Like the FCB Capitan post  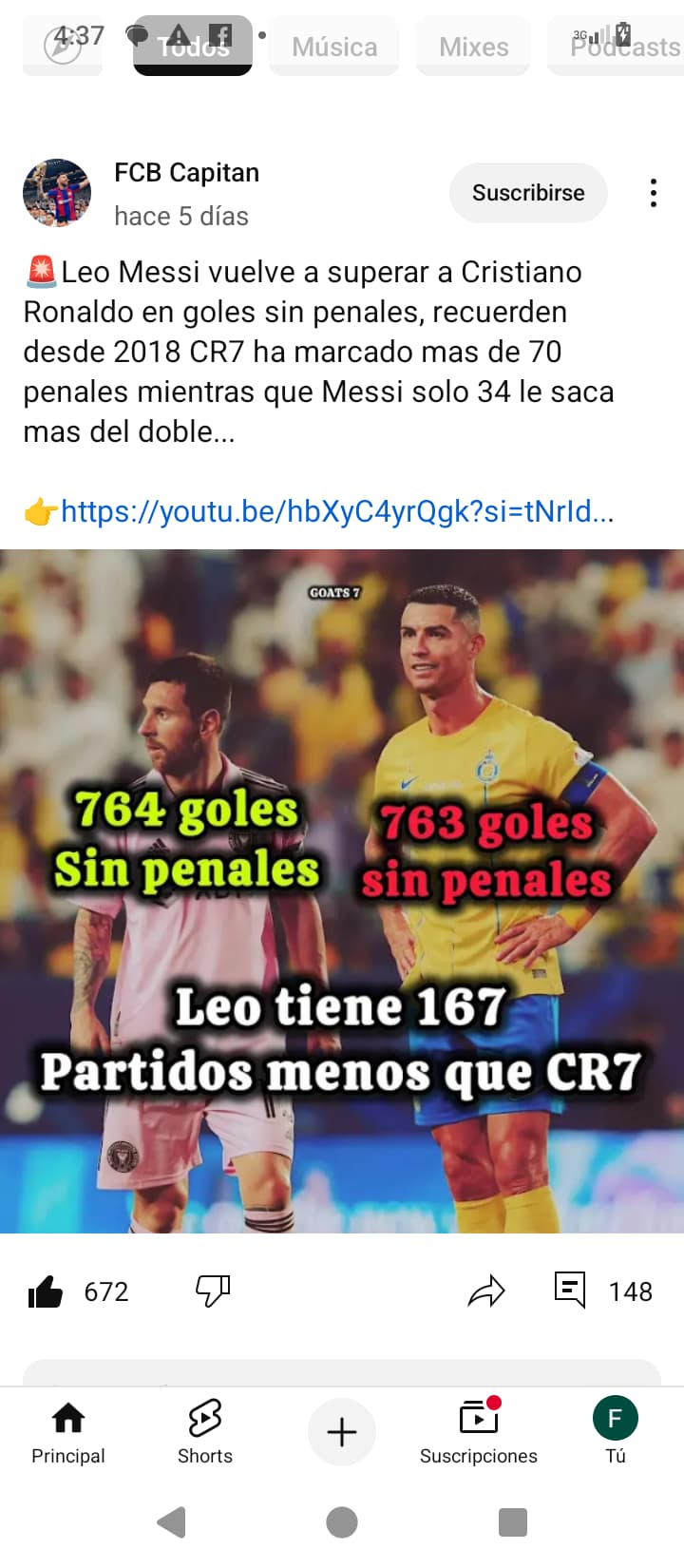[46, 1291]
